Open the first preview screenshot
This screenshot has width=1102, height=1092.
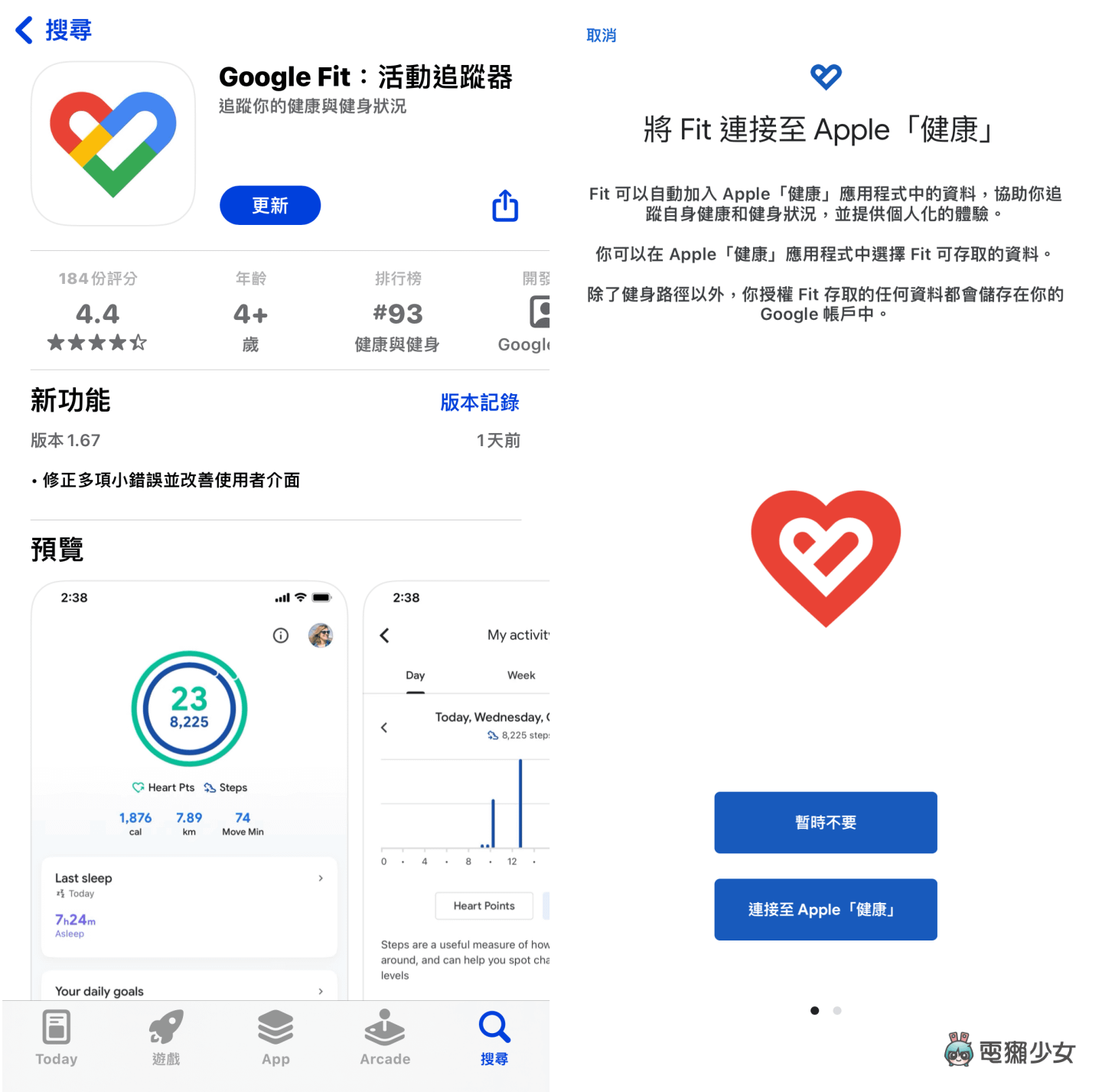coord(189,788)
